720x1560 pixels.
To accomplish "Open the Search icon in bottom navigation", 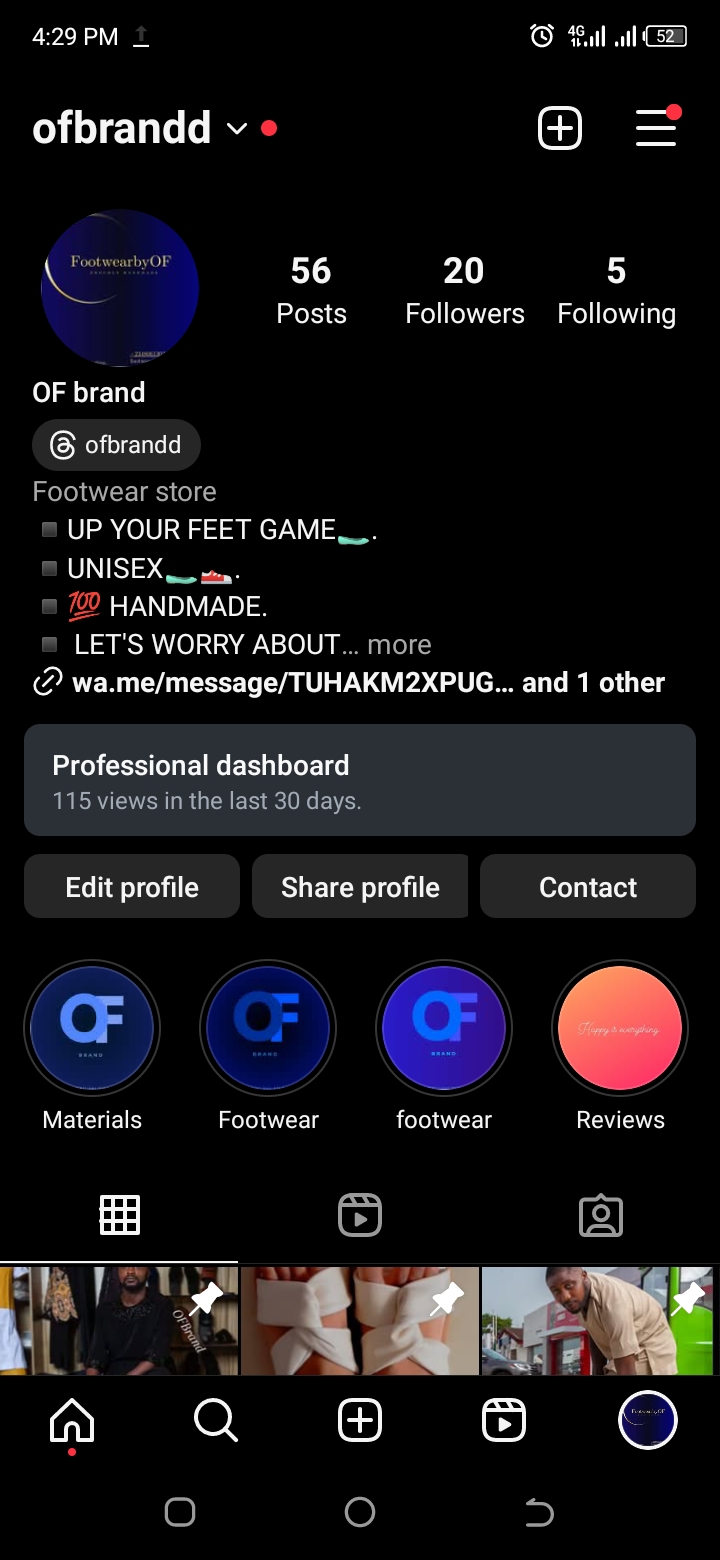I will tap(216, 1420).
